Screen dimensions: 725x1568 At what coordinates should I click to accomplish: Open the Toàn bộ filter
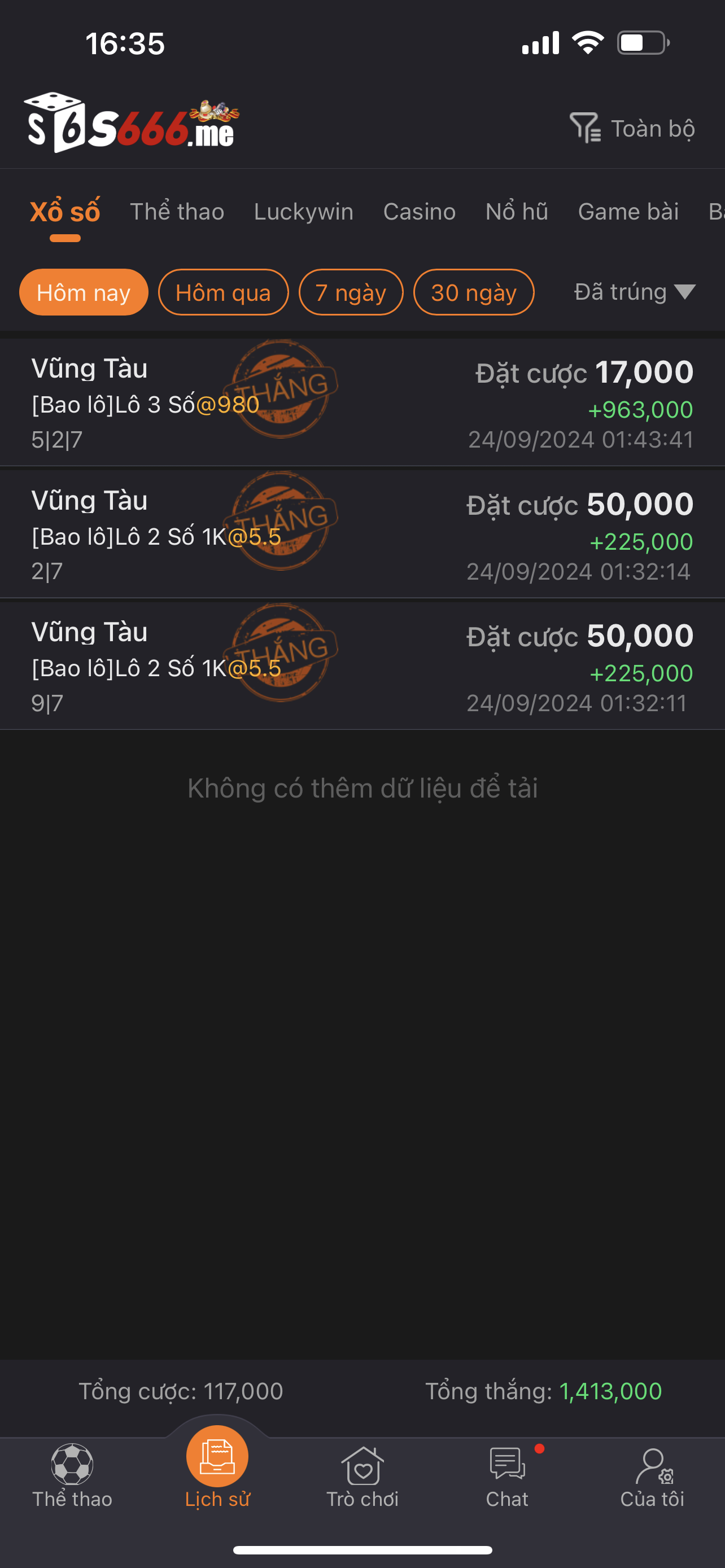(x=632, y=129)
